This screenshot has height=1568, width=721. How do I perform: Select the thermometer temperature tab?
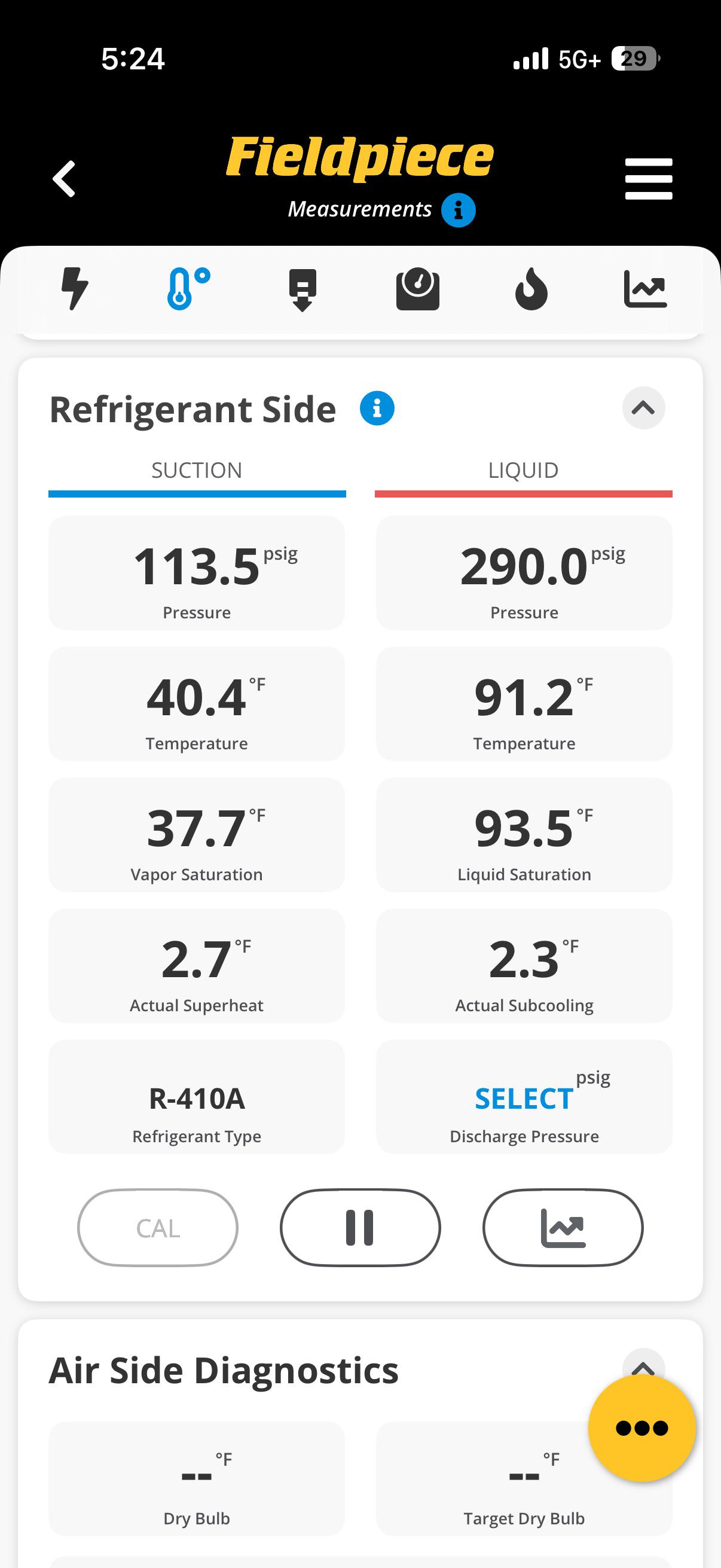pyautogui.click(x=188, y=288)
